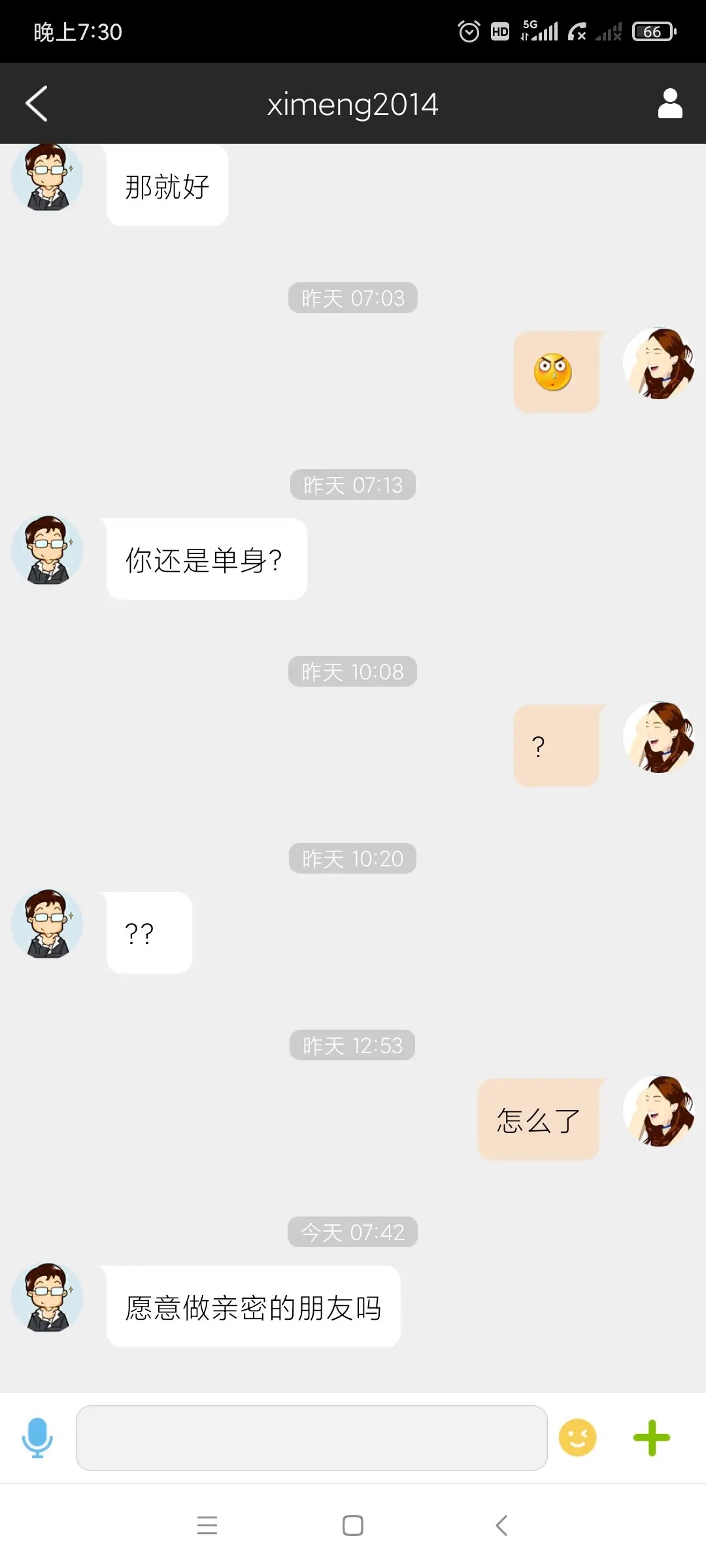Open the green plus attachments menu
The width and height of the screenshot is (706, 1568).
tap(651, 1437)
